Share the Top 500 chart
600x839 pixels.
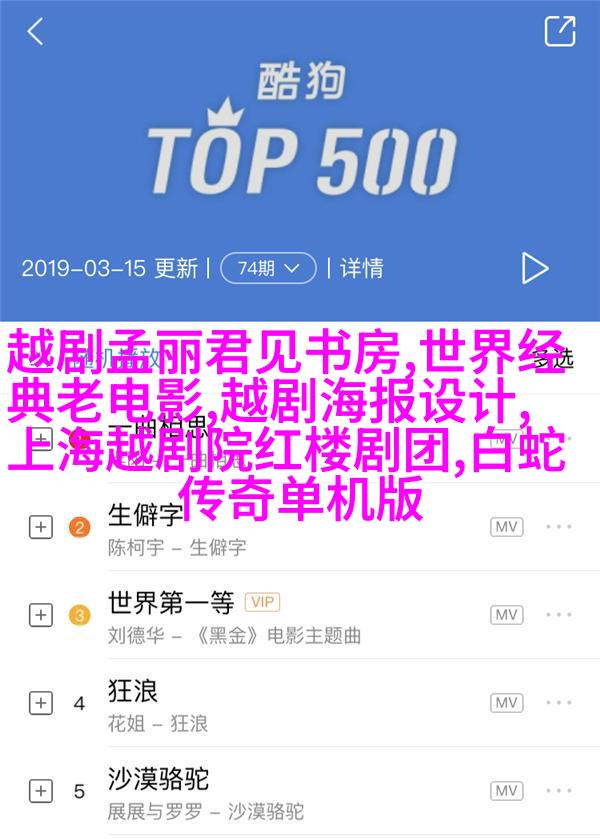[559, 32]
